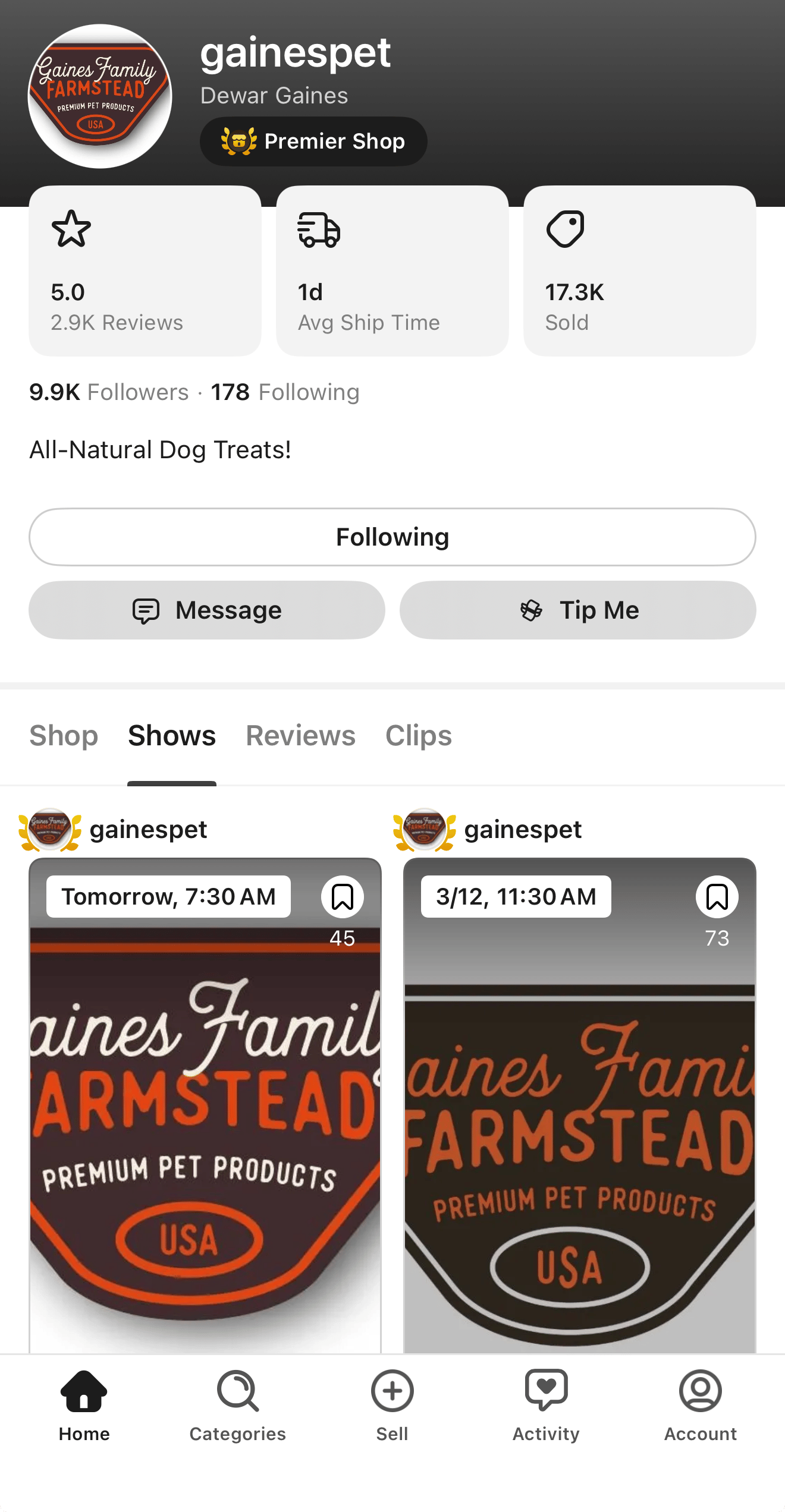This screenshot has width=785, height=1512.
Task: Open the 2.9K Reviews rating card
Action: coord(145,271)
